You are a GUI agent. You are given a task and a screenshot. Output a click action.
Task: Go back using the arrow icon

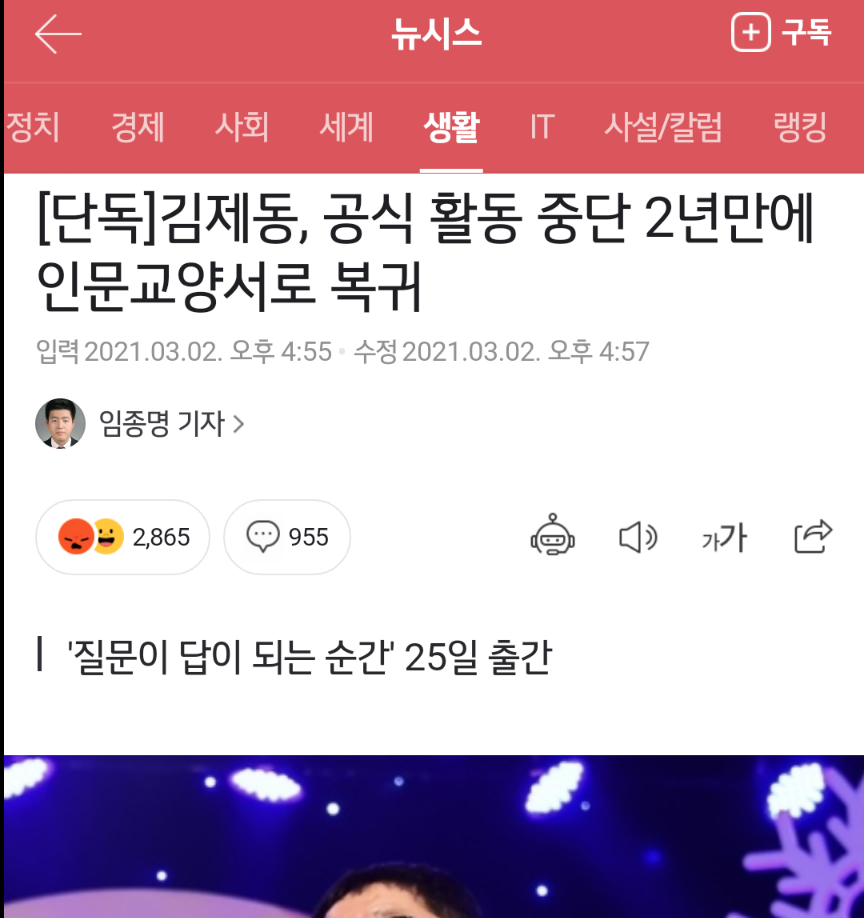coord(58,36)
